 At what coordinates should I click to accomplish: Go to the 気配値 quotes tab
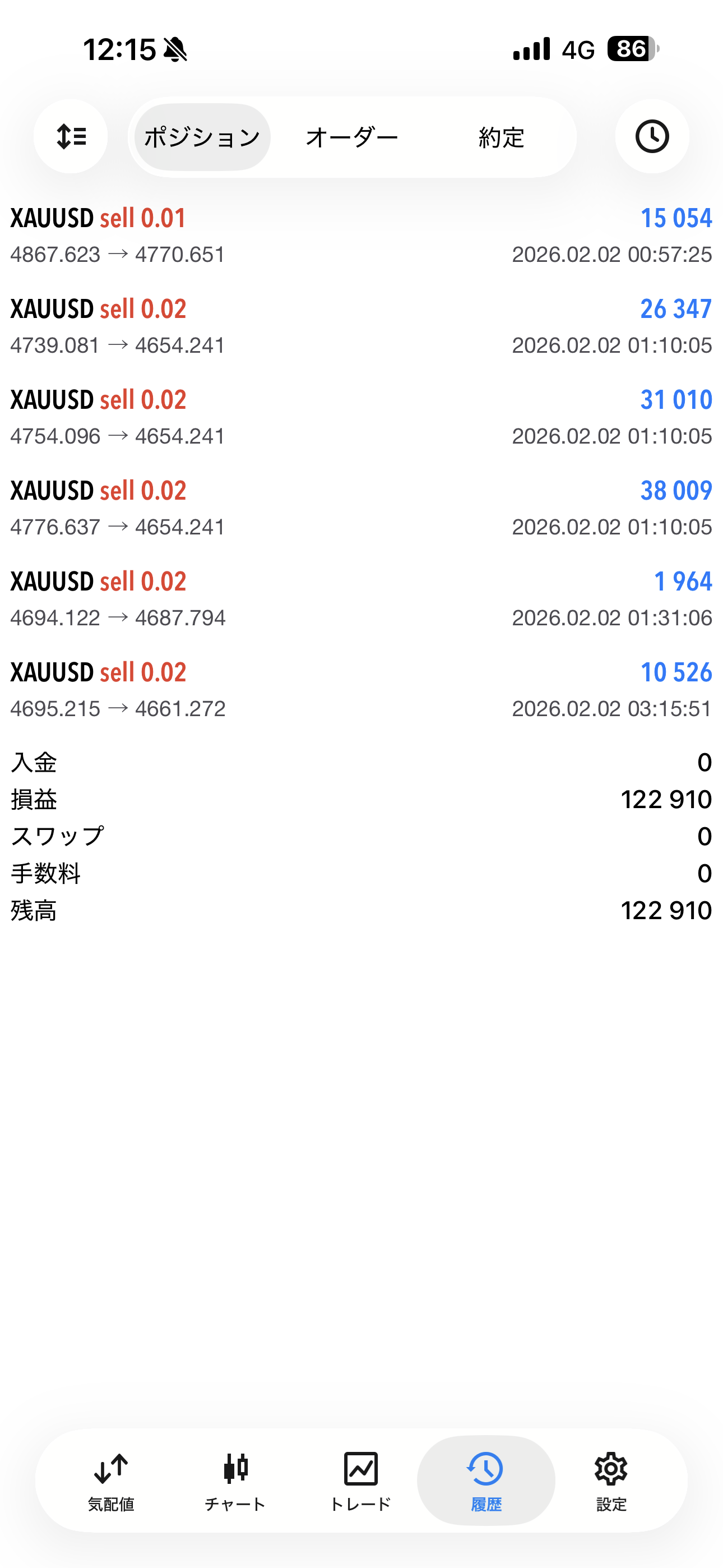[111, 1481]
